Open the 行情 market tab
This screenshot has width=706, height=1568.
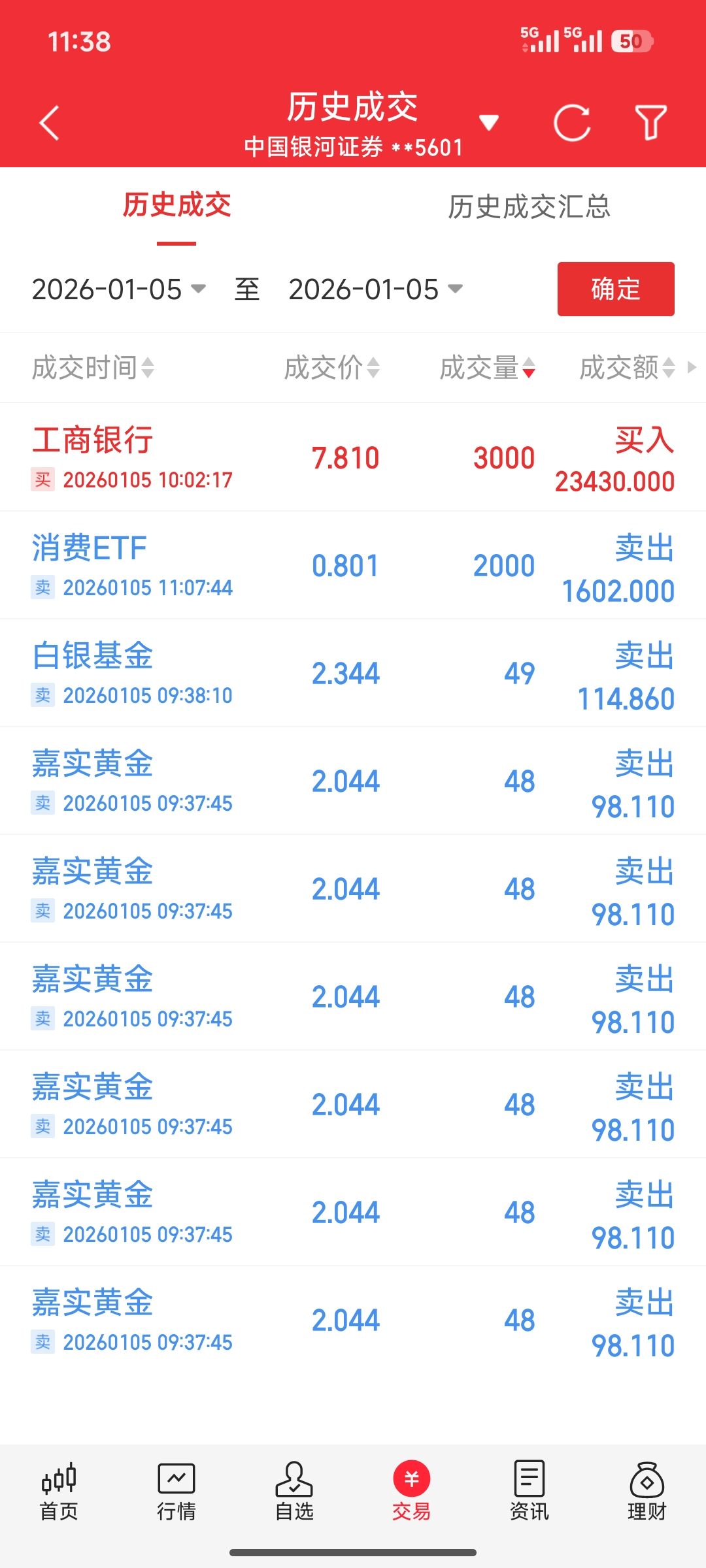[x=176, y=1492]
